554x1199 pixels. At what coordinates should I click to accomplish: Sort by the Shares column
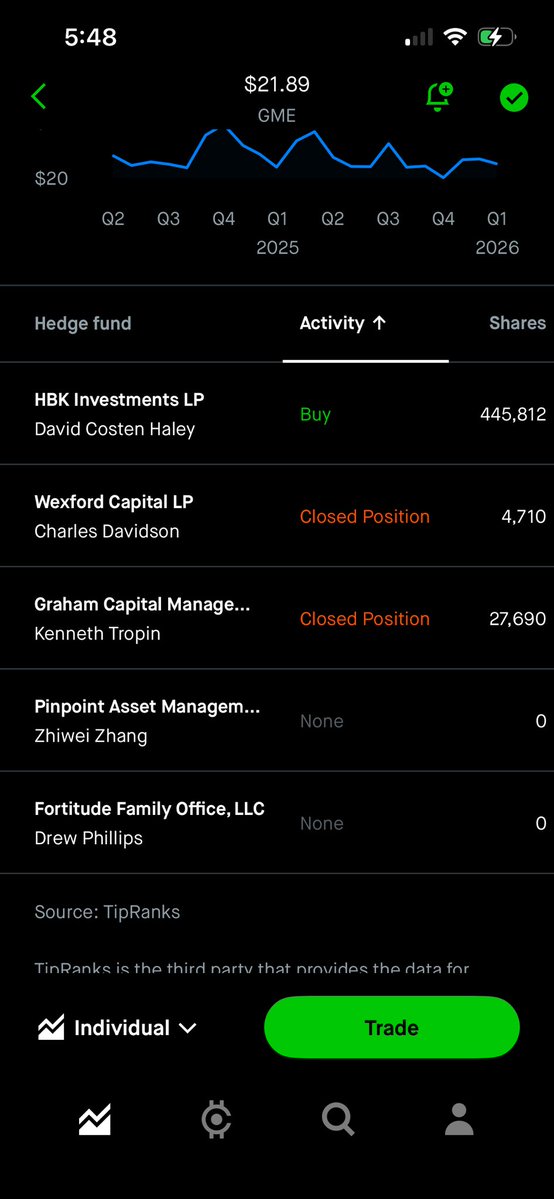point(517,323)
